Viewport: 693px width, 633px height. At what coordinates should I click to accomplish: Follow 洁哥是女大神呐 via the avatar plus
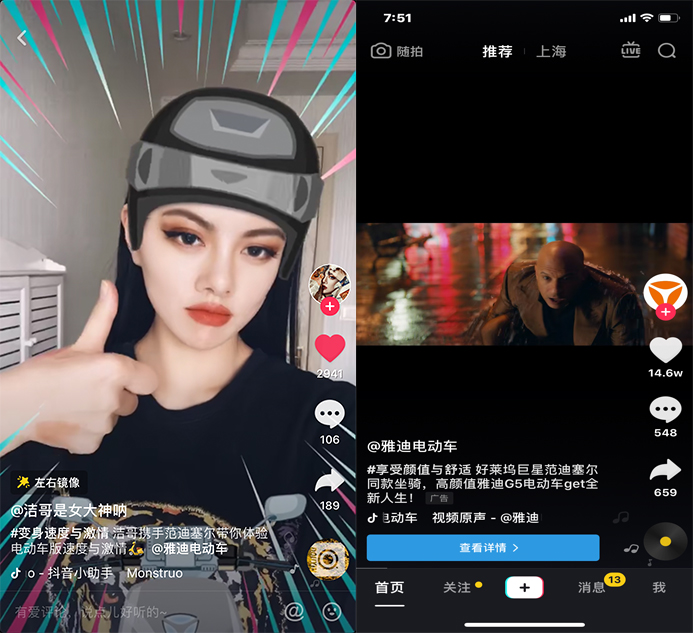[x=329, y=307]
